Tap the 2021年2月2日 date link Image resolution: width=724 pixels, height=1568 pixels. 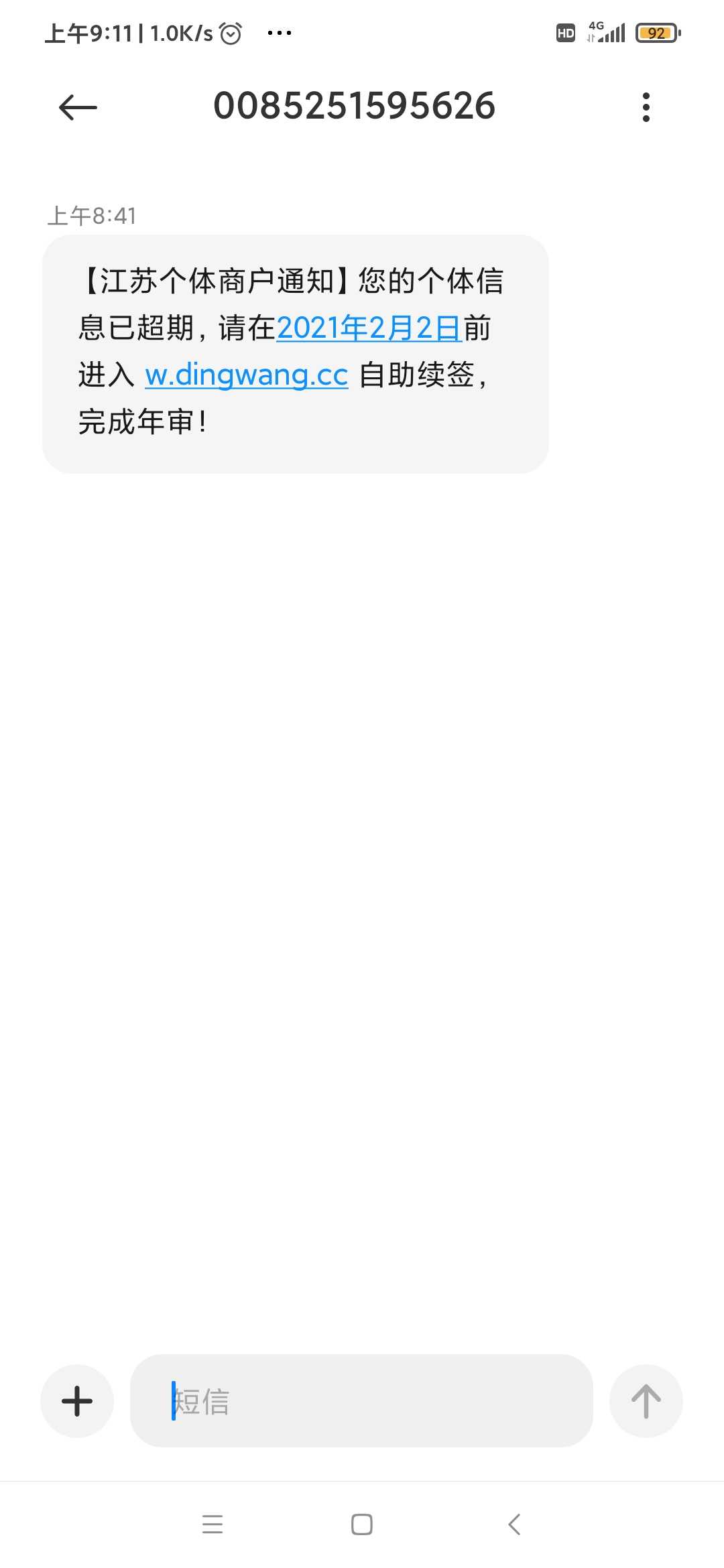click(369, 328)
